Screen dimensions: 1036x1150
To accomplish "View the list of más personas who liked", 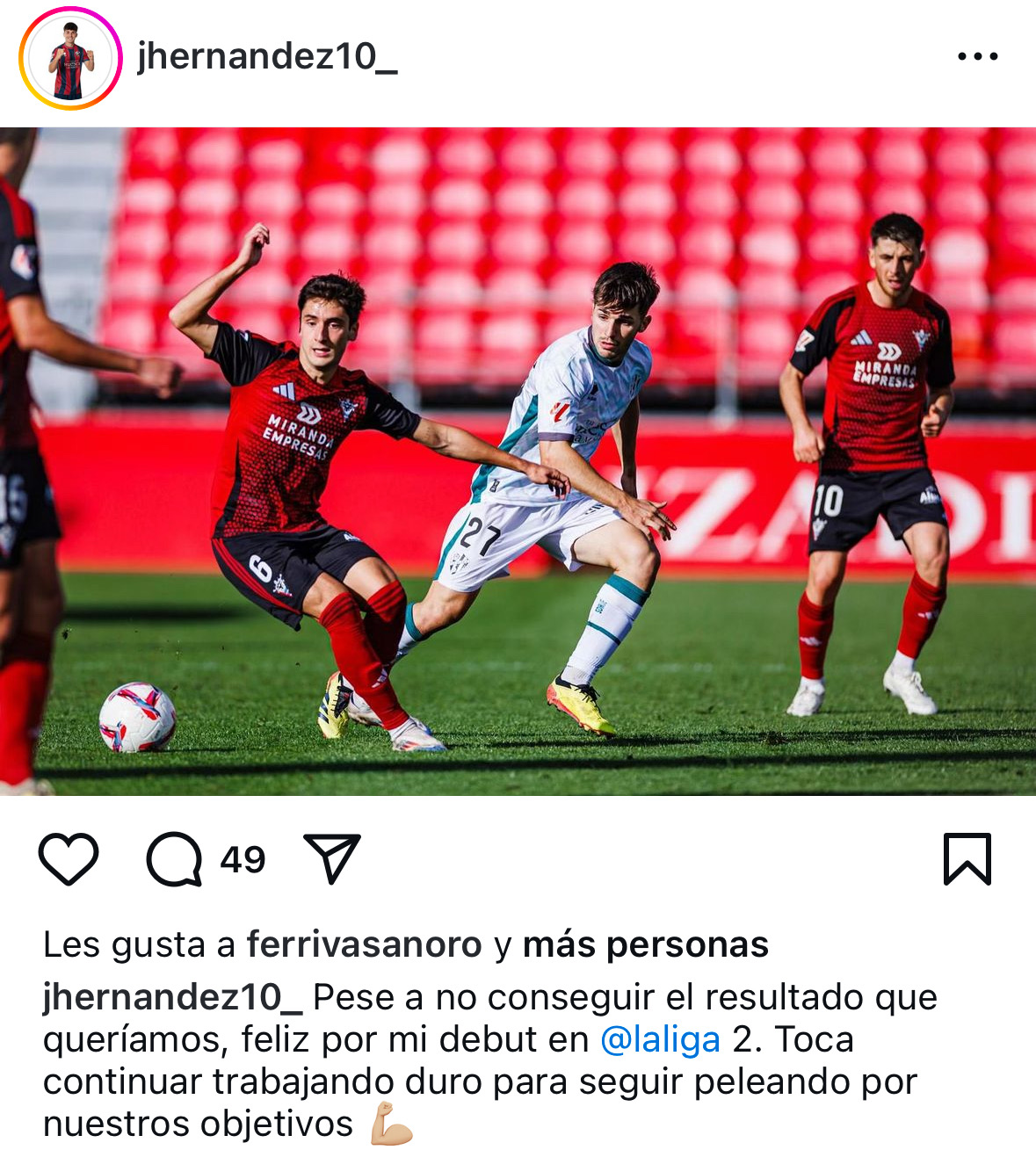I will [x=645, y=945].
